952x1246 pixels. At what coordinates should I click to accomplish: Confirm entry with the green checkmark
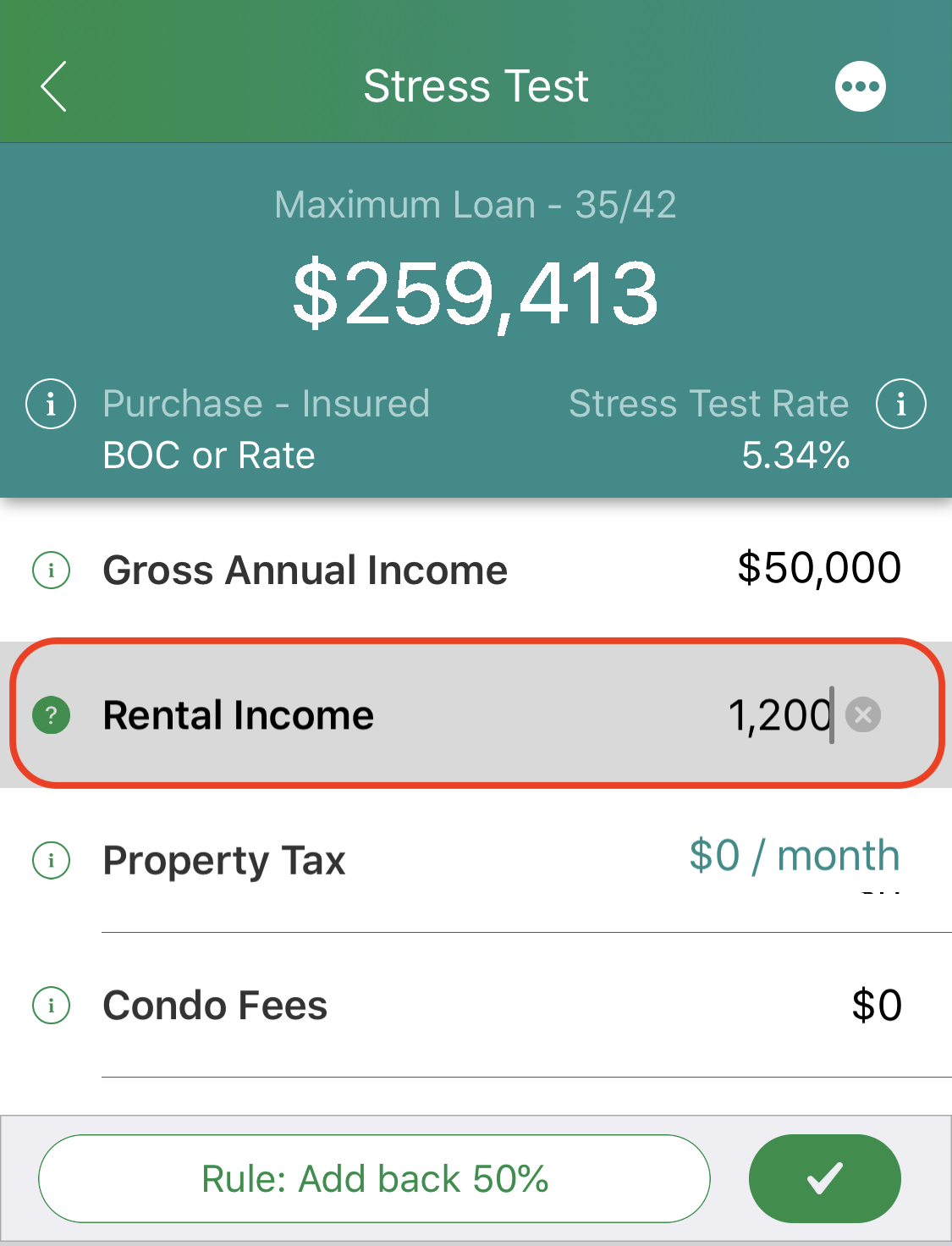[x=824, y=1178]
